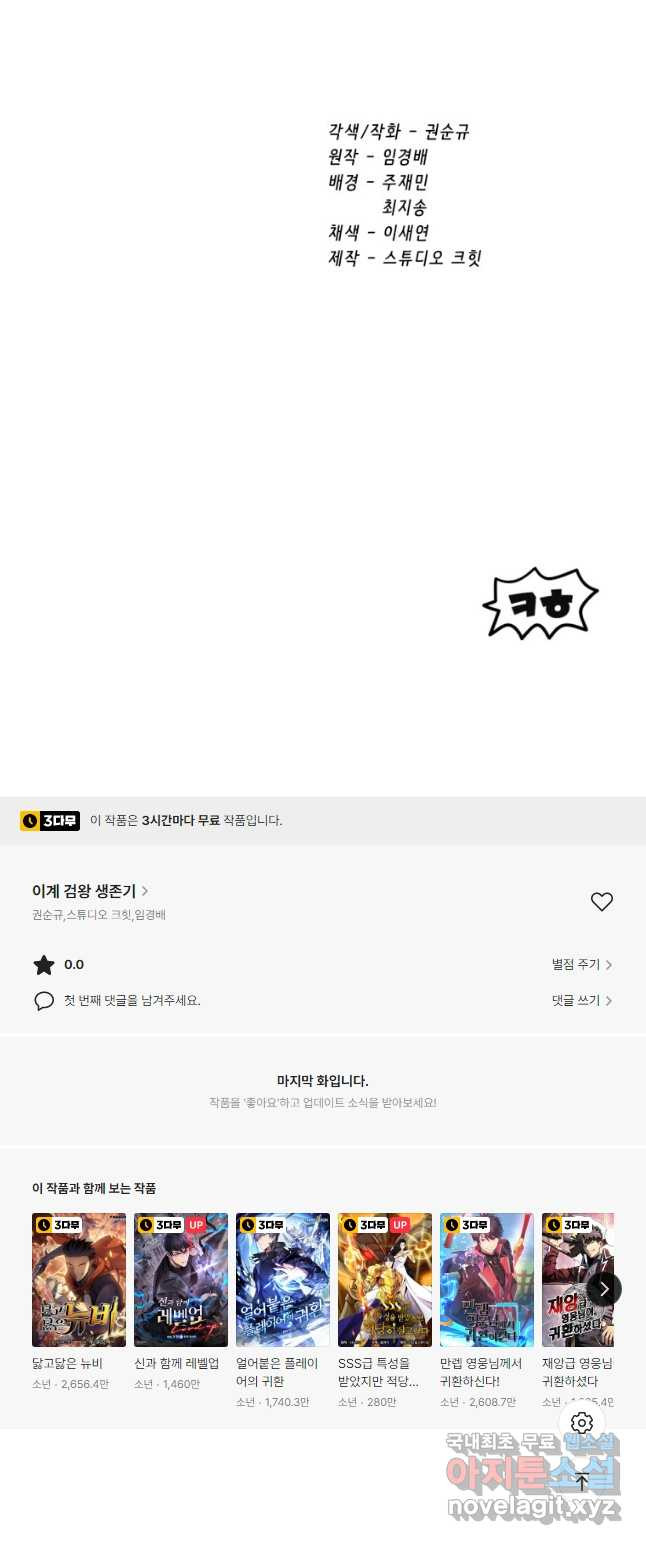The image size is (646, 1545).
Task: Open 댓글 쓰기 to write a comment
Action: click(581, 1001)
